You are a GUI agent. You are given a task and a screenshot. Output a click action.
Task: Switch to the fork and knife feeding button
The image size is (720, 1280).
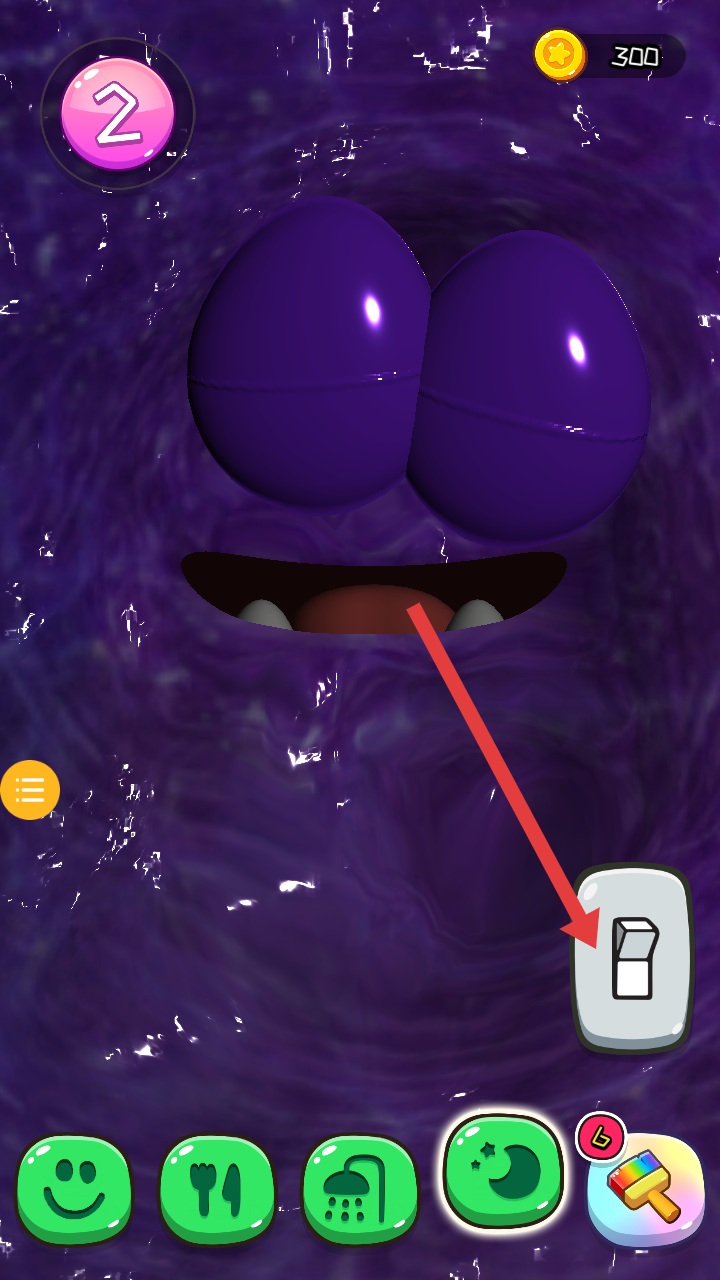[217, 1189]
